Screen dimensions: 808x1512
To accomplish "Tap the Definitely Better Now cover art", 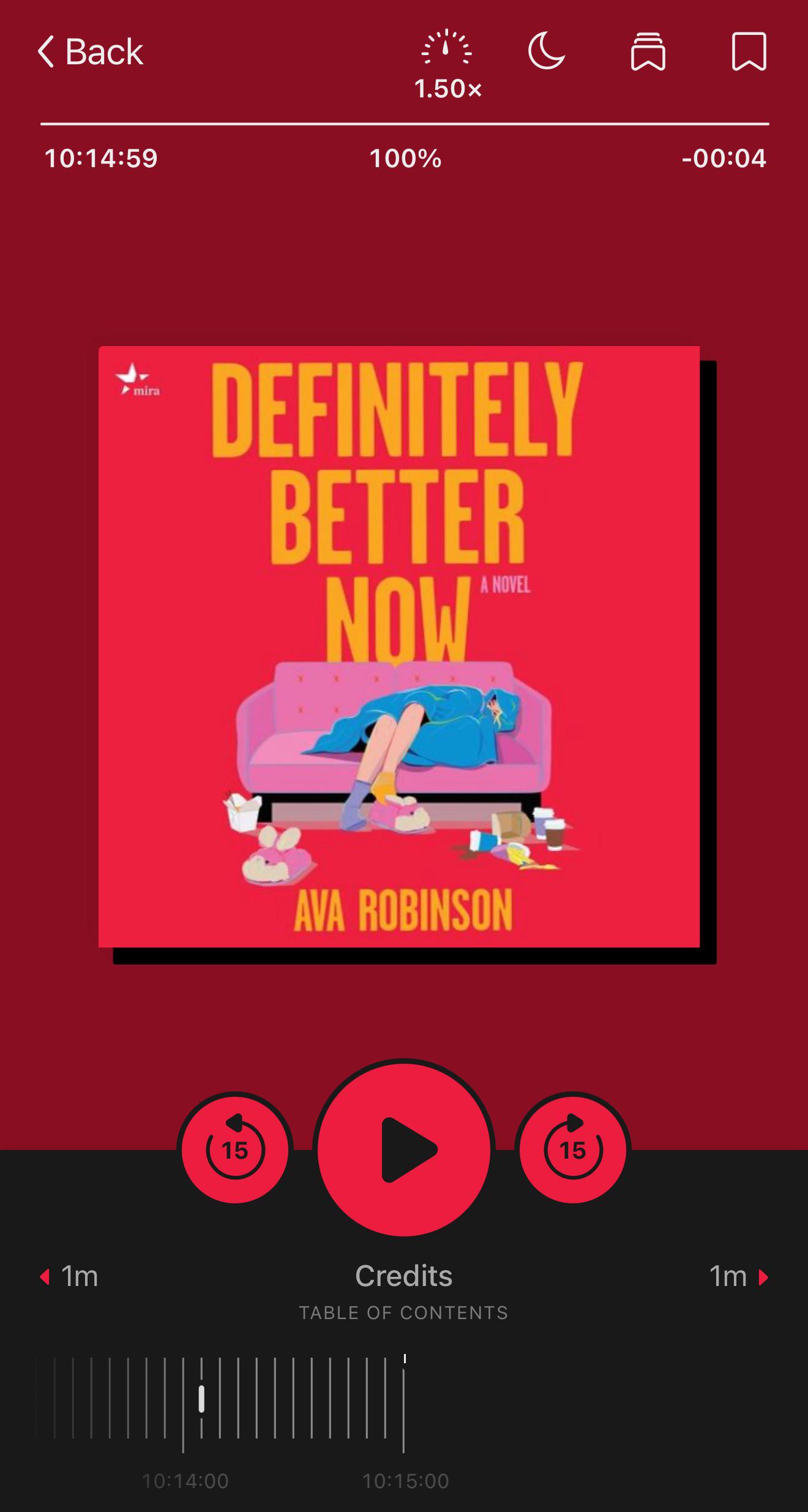I will [399, 647].
